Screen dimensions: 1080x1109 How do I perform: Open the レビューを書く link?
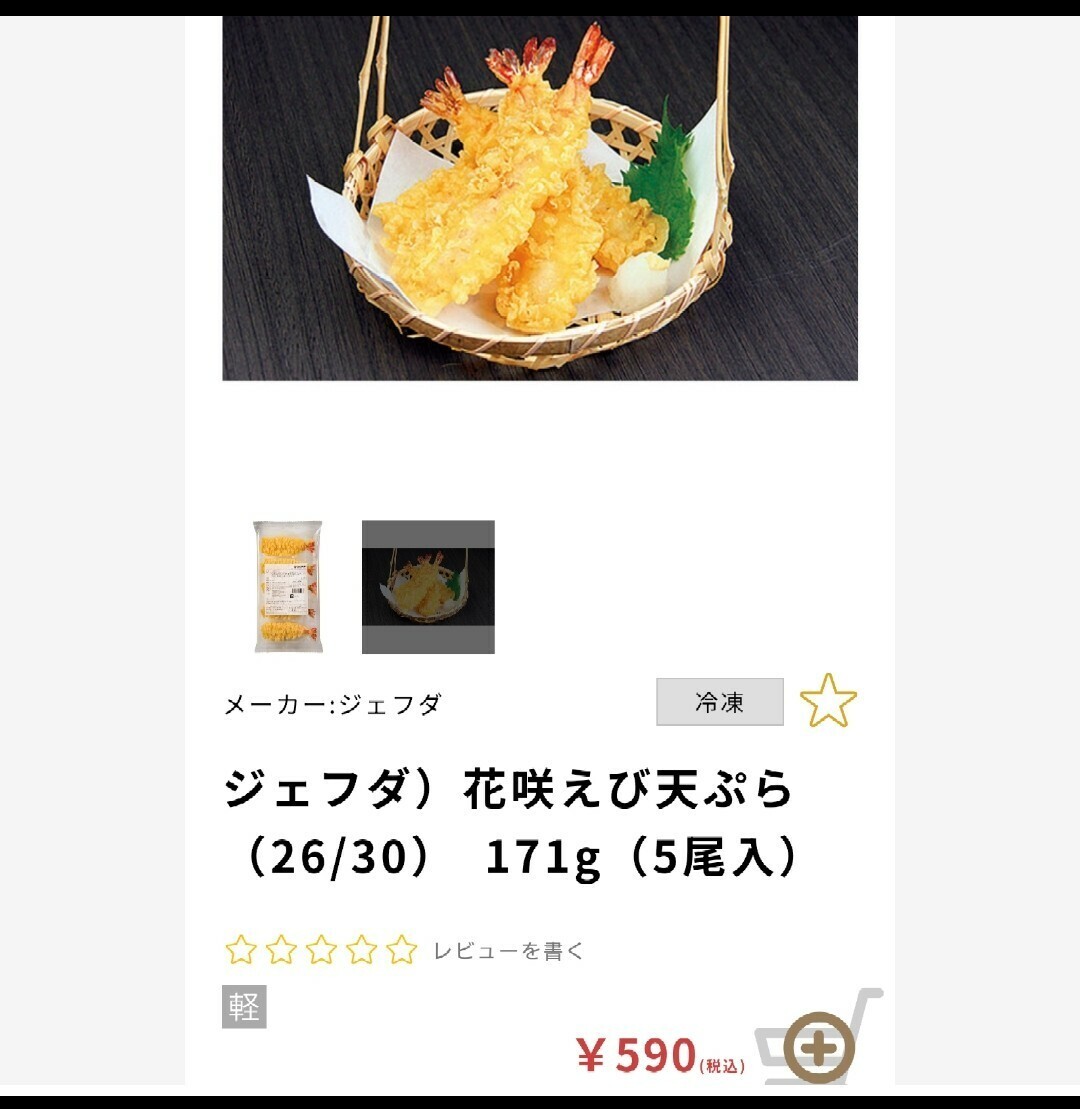pos(508,951)
